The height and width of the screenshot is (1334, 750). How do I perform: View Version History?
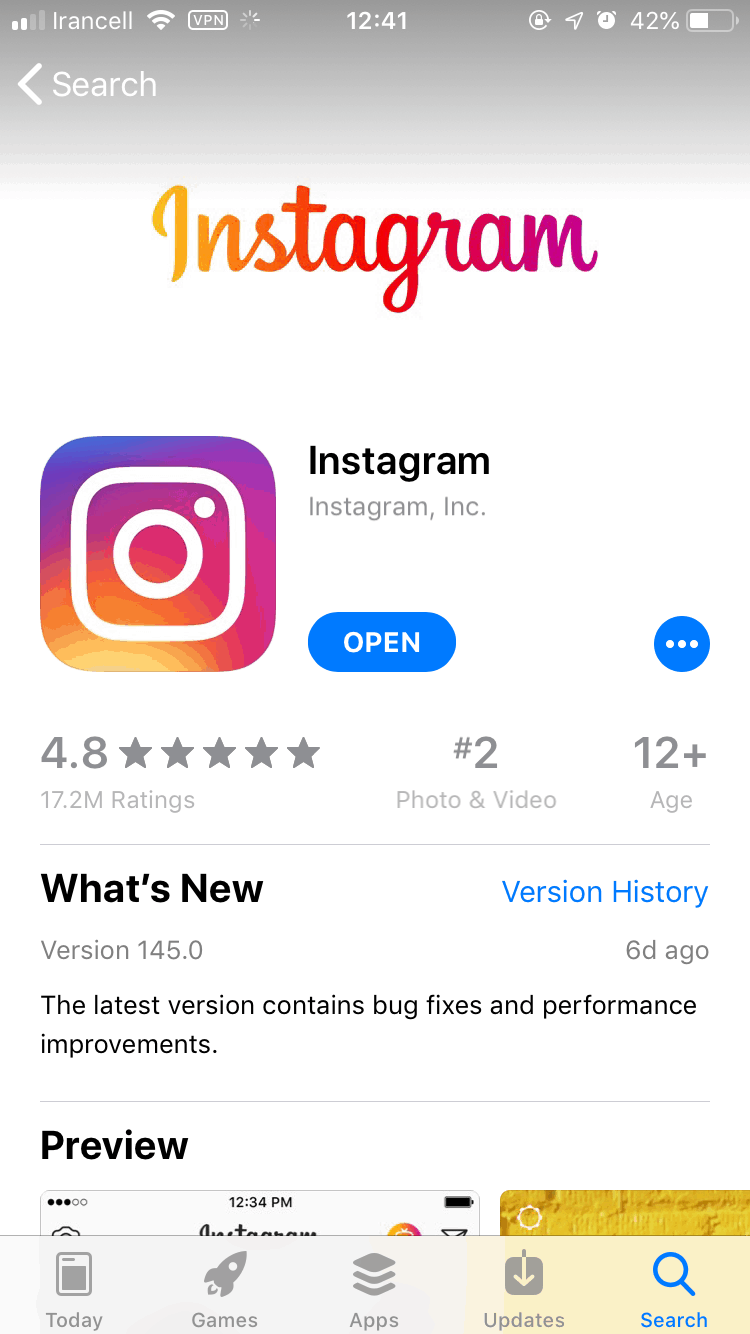(604, 892)
